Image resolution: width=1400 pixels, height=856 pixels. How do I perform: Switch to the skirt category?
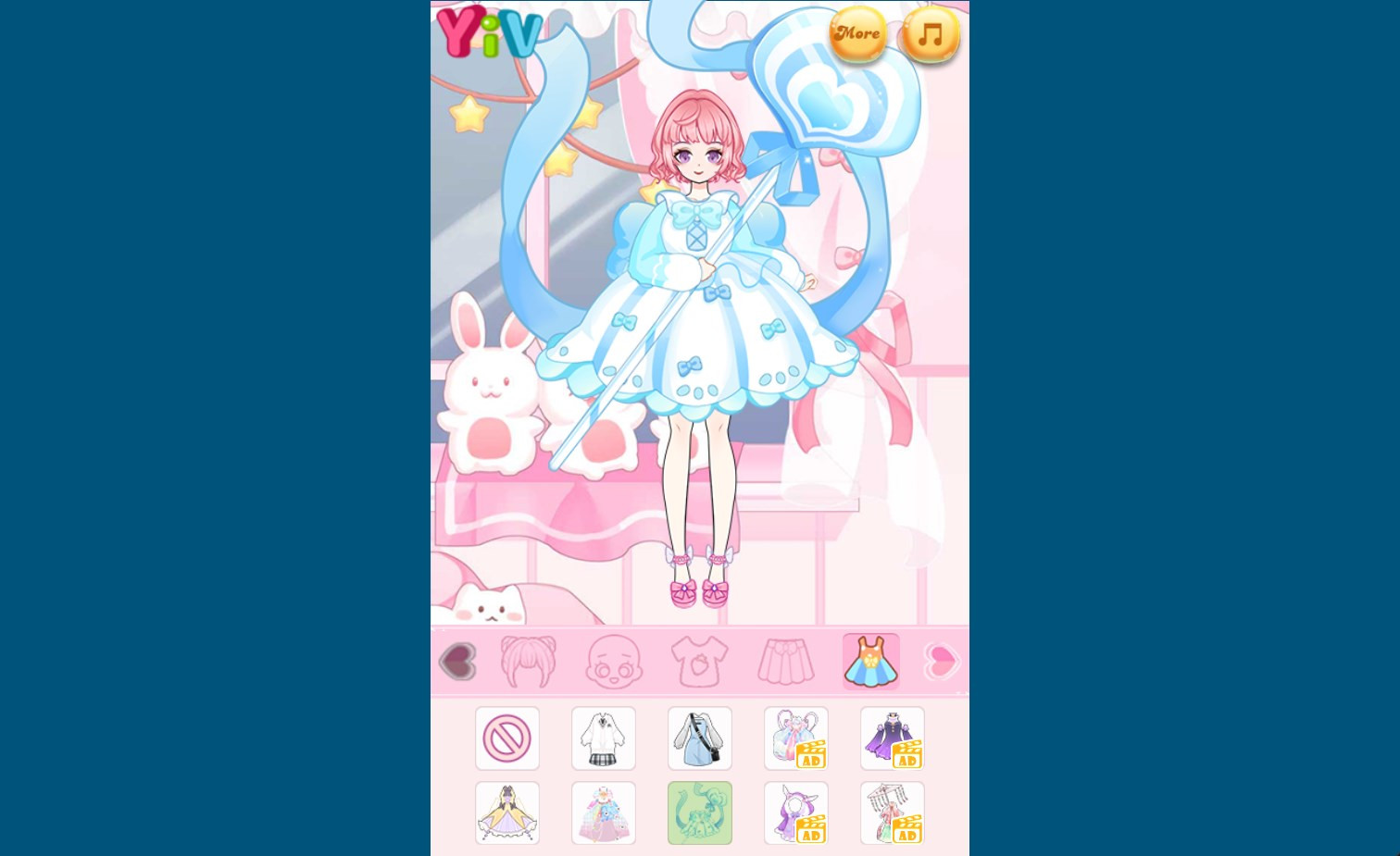click(x=785, y=662)
